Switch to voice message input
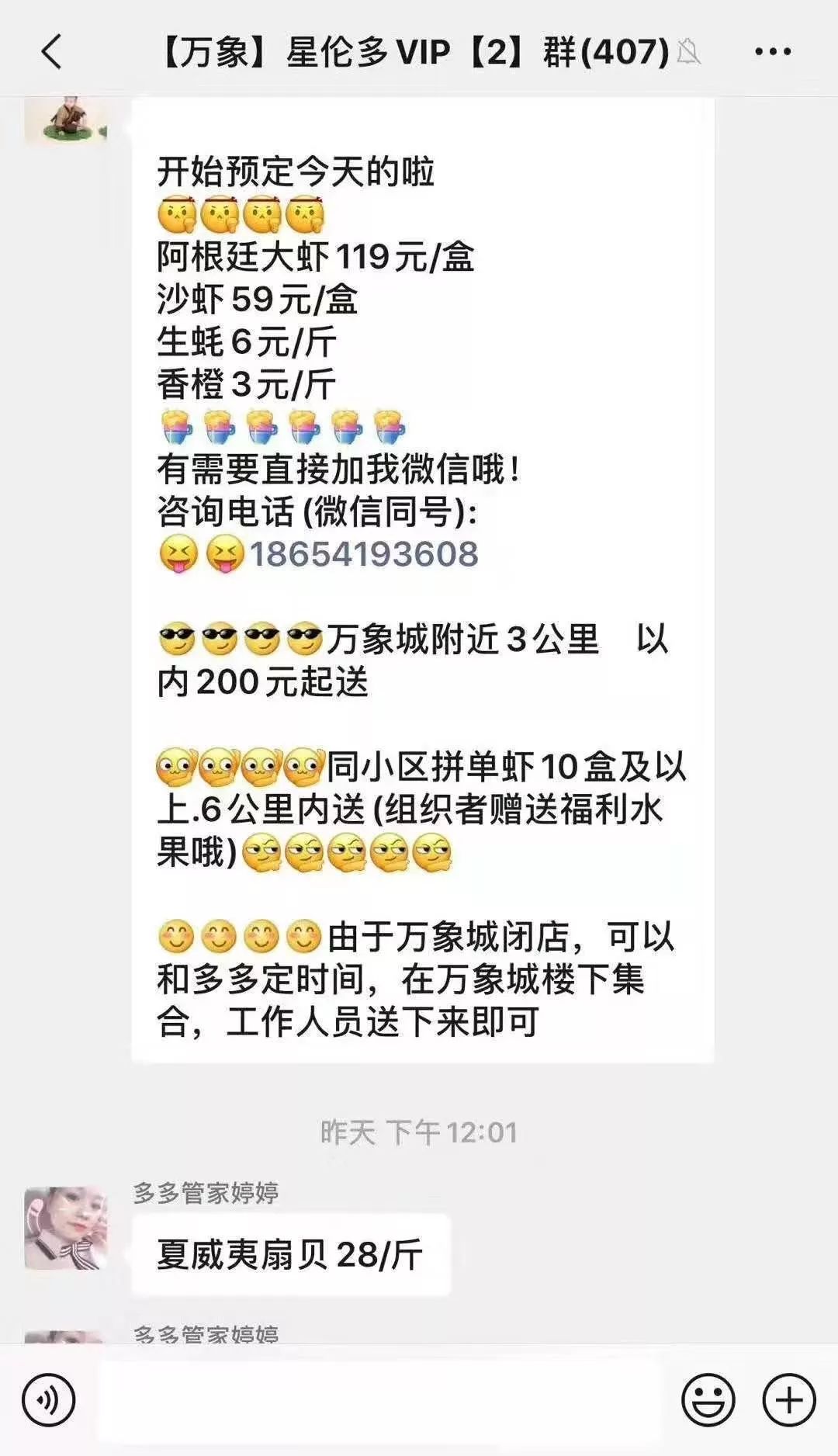The height and width of the screenshot is (1456, 838). (x=48, y=1400)
